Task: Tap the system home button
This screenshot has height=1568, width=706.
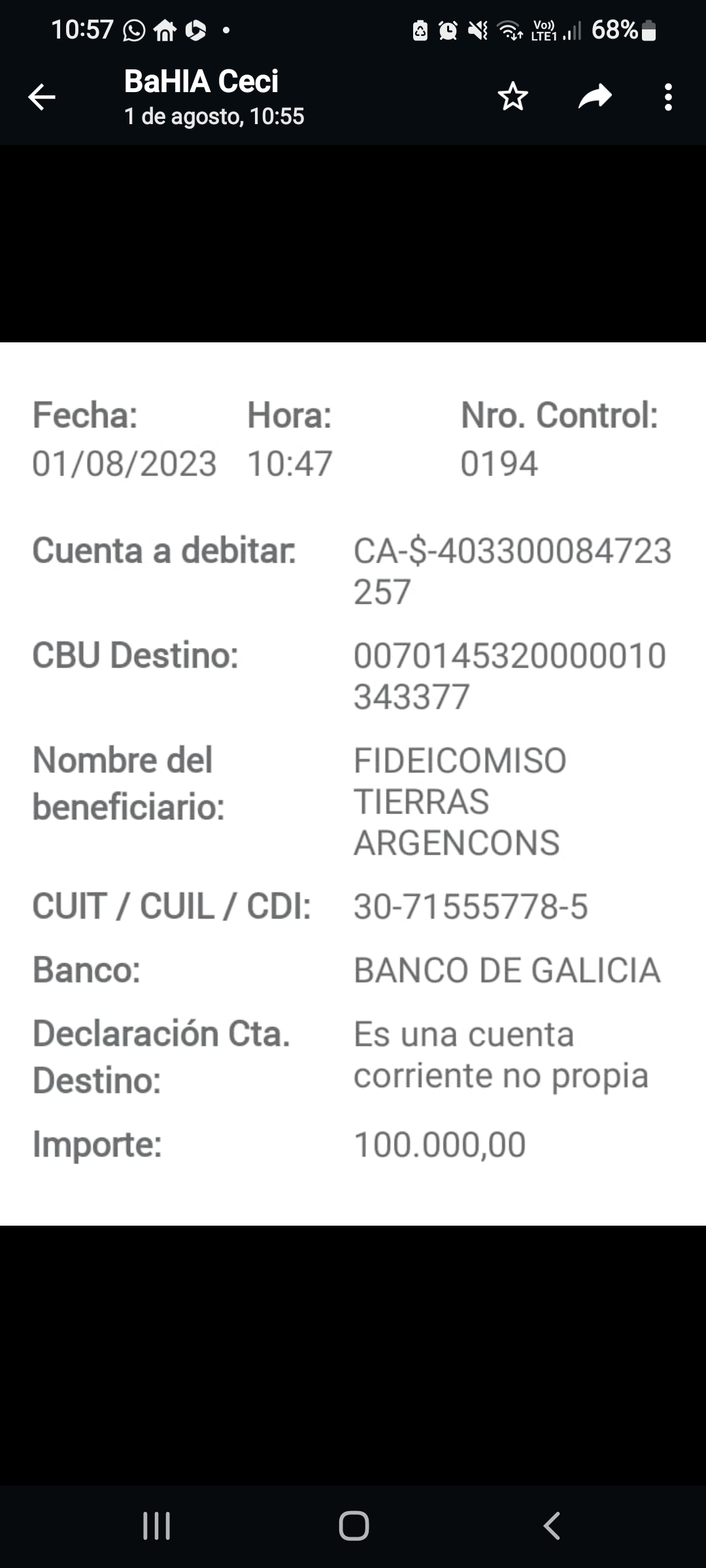Action: 354,1526
